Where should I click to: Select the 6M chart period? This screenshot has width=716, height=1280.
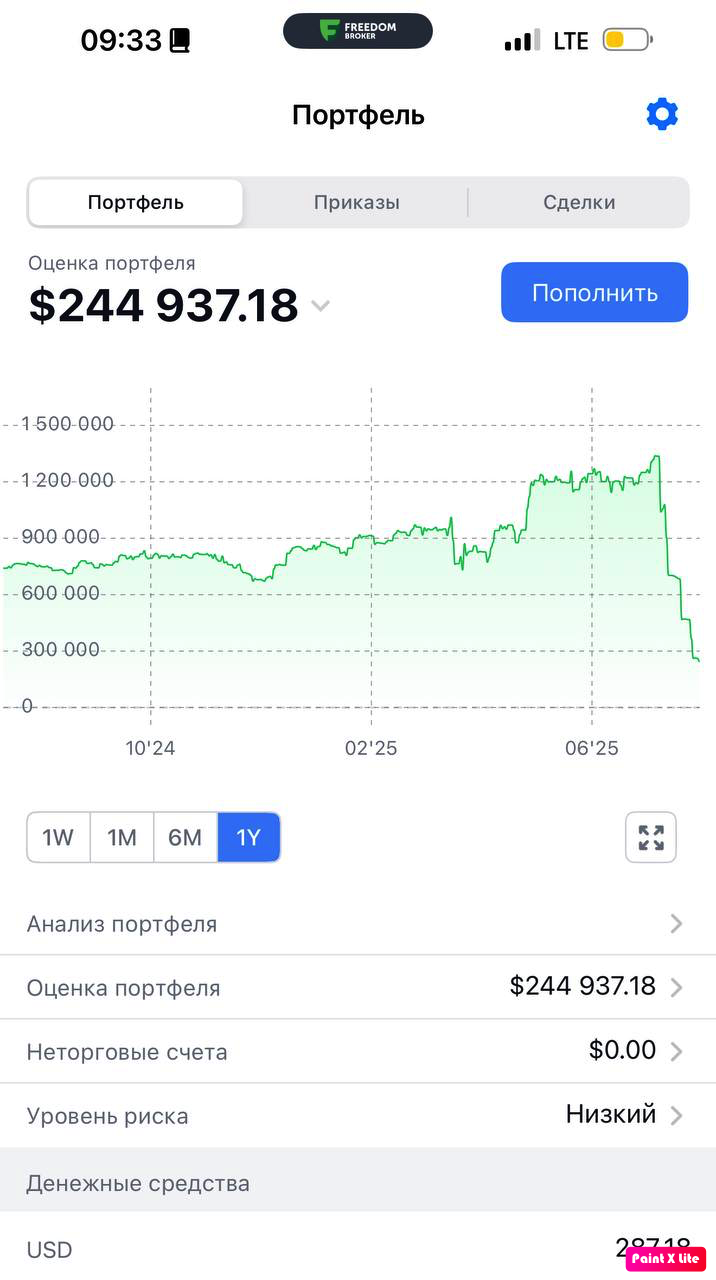[185, 837]
